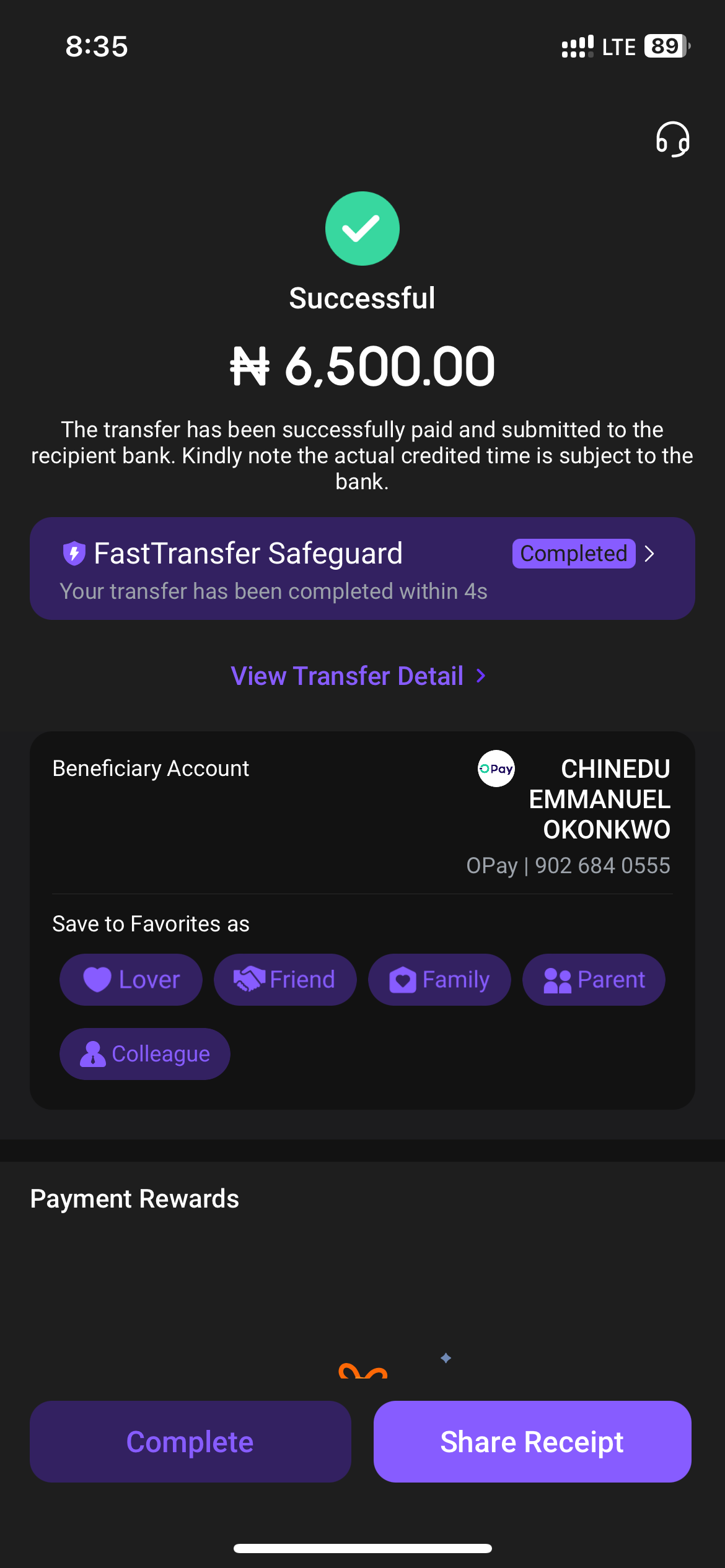Screen dimensions: 725x1568
Task: Save beneficiary as Lover
Action: 131,980
